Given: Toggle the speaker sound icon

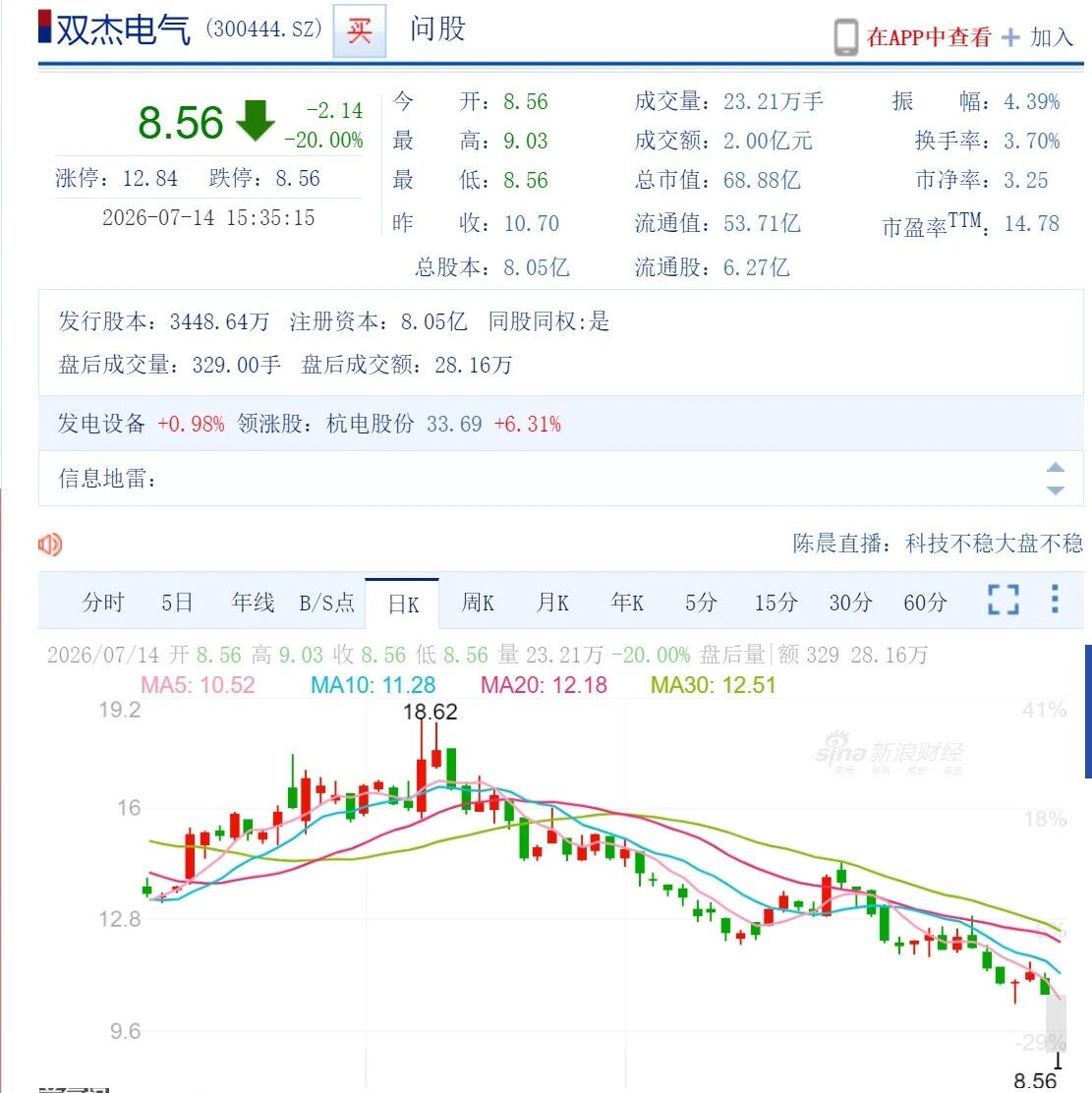Looking at the screenshot, I should click(x=50, y=545).
